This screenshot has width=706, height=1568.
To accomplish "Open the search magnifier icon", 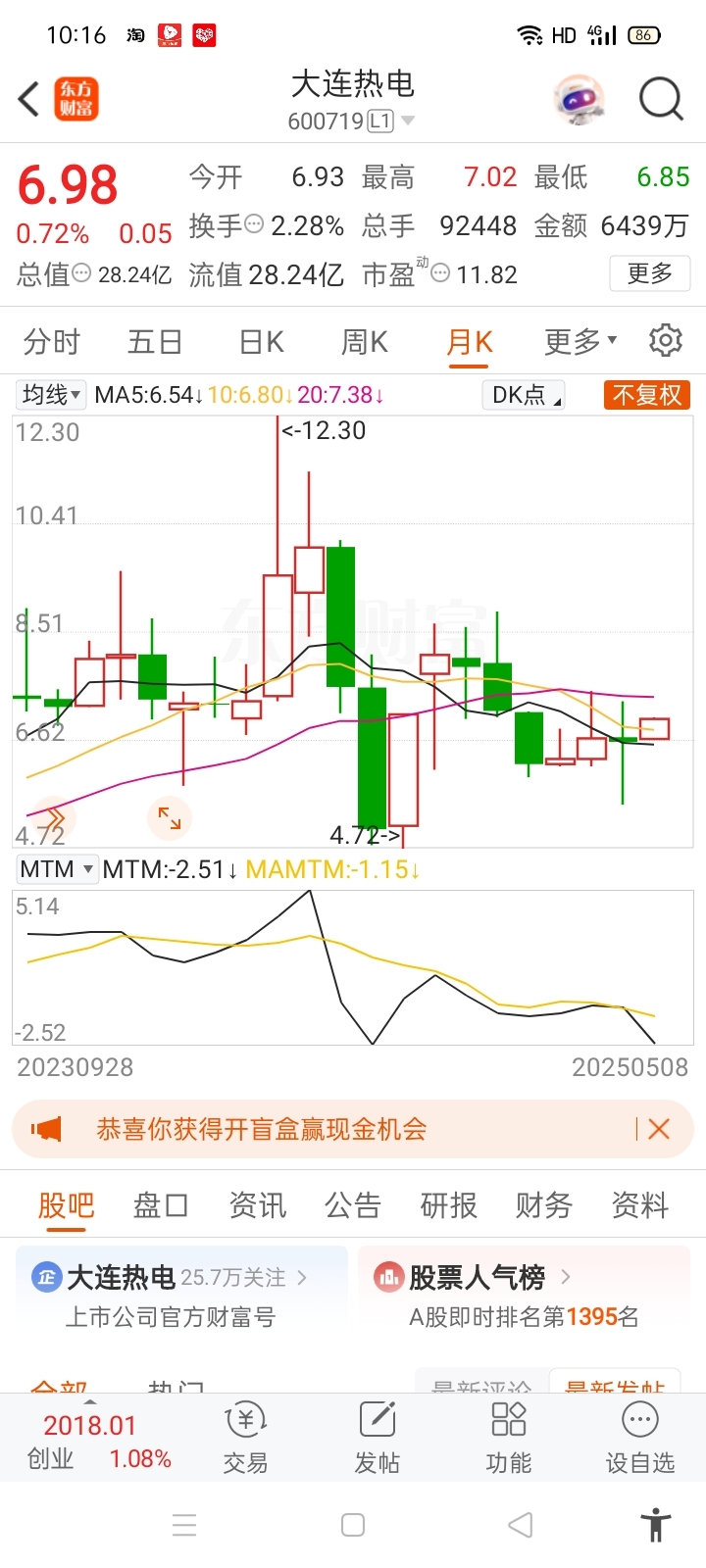I will point(660,99).
